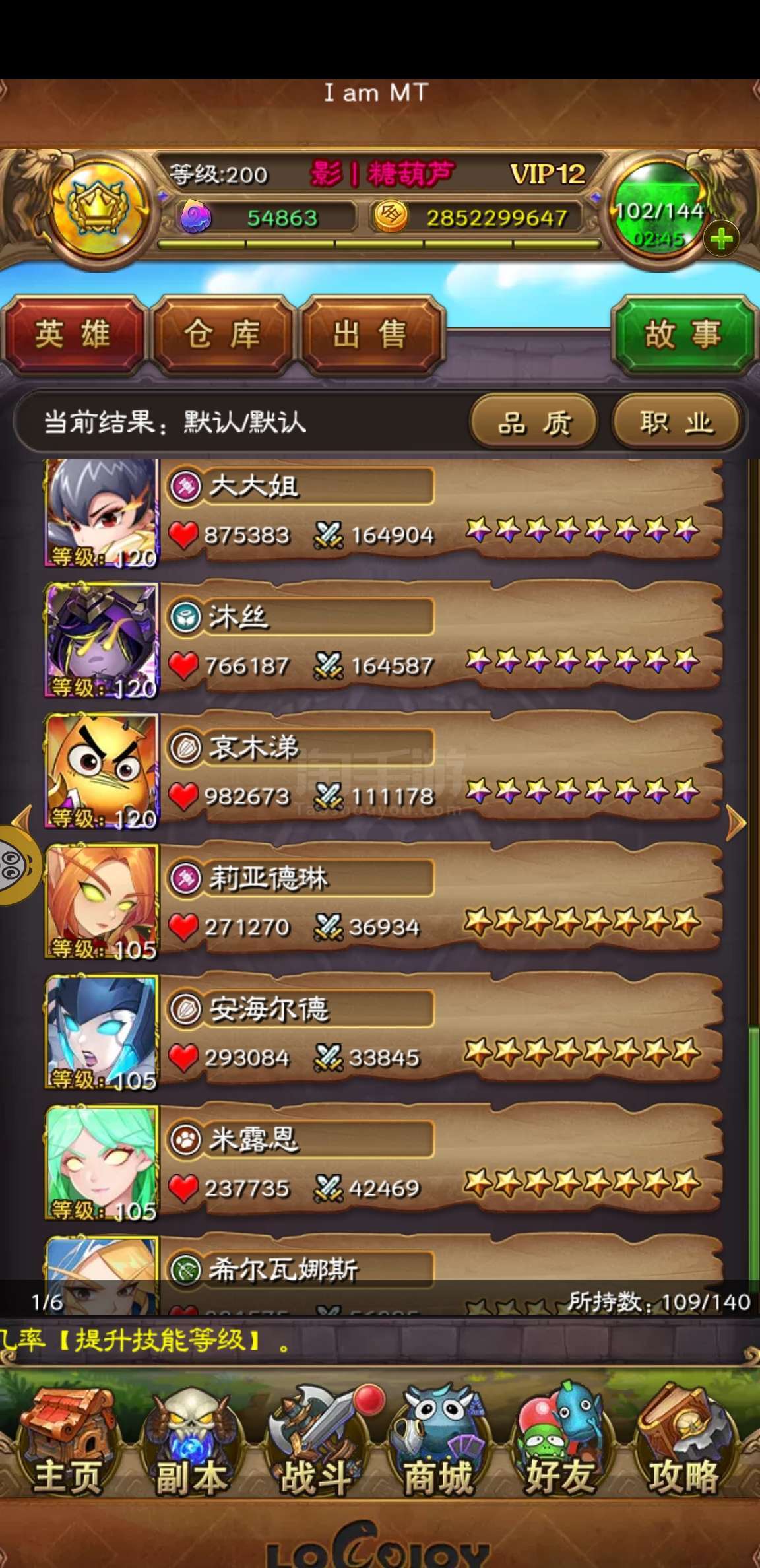The width and height of the screenshot is (760, 1568).
Task: Filter heroes by 品质
Action: 534,422
